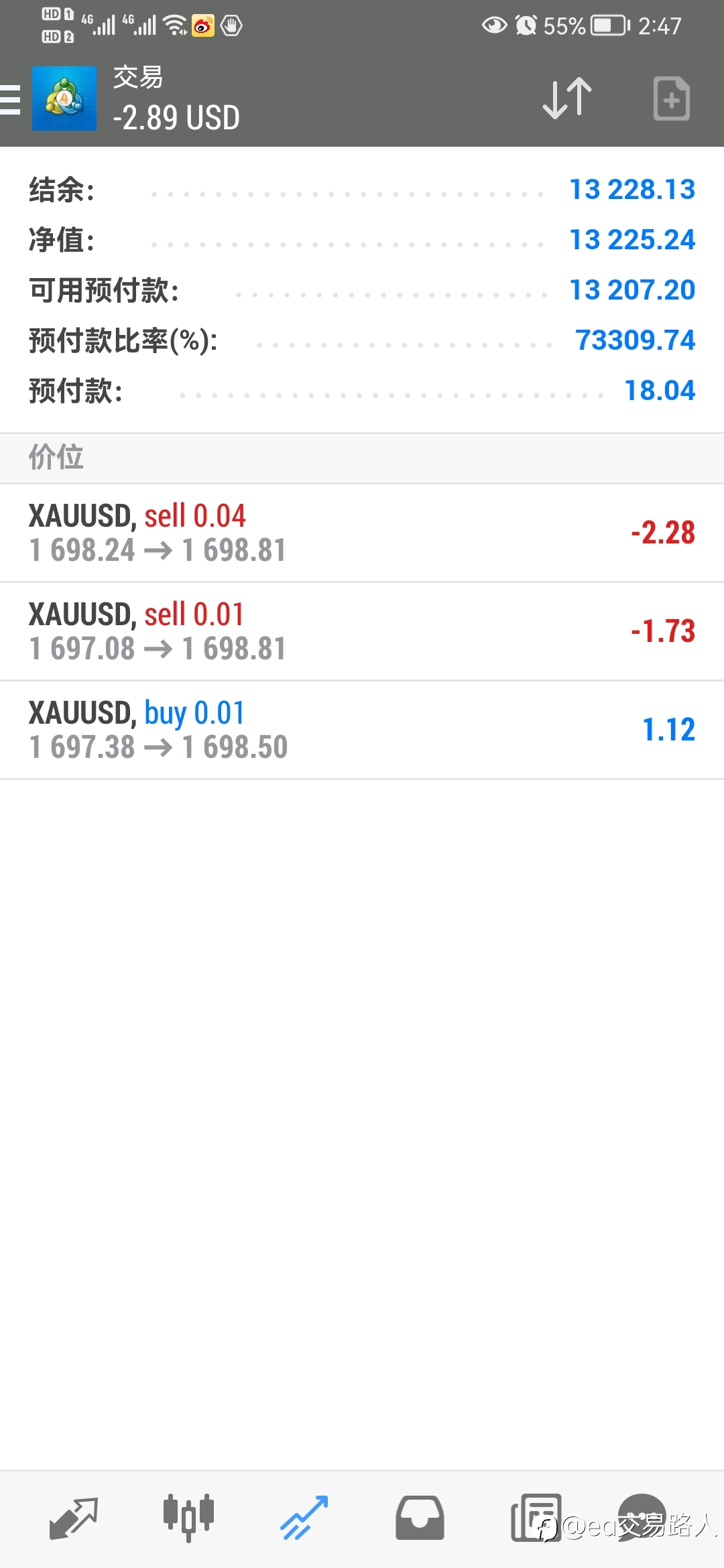This screenshot has width=724, height=1568.
Task: Tap the sort arrows icon
Action: point(567,99)
